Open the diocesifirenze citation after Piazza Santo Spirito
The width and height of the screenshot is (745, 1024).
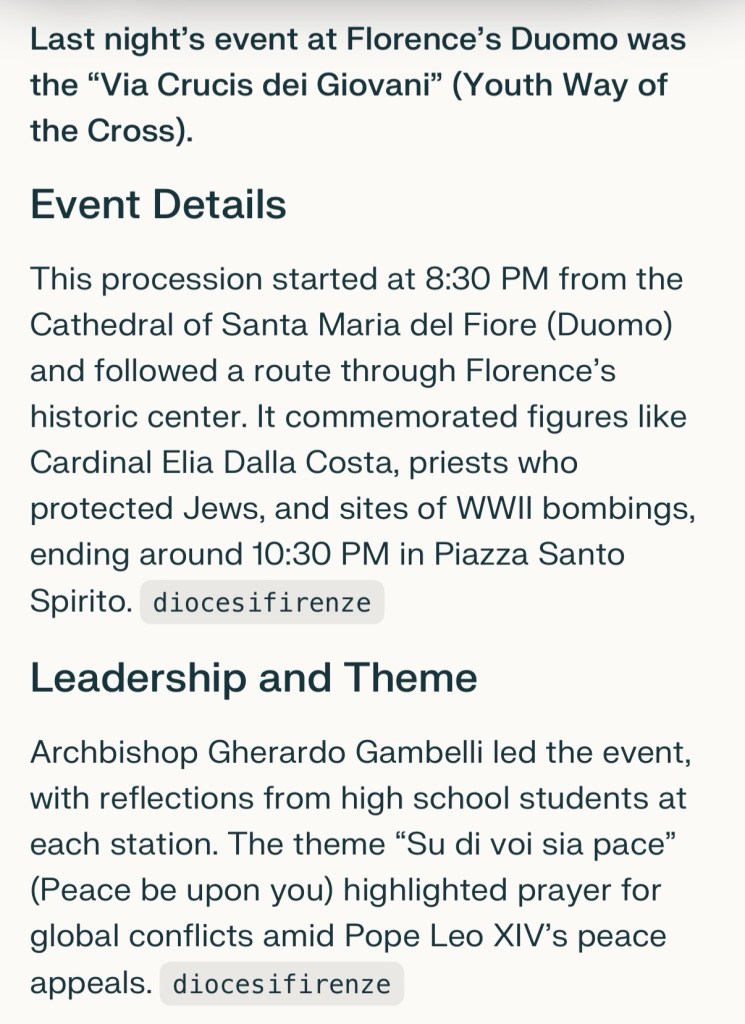pyautogui.click(x=262, y=603)
